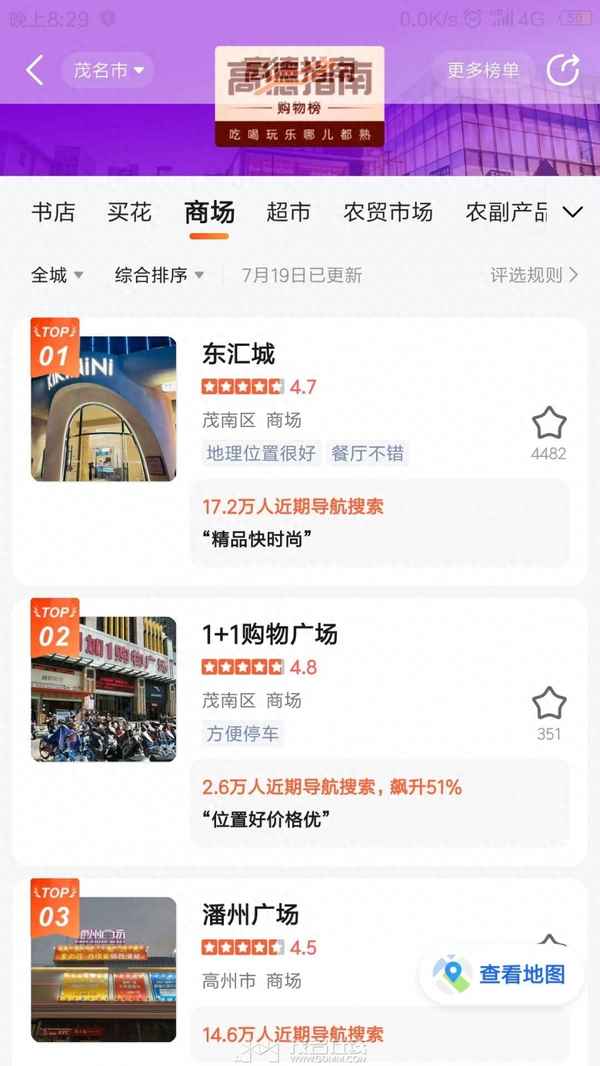Screen dimensions: 600x1066
Task: Go back using the top-left arrow
Action: coord(35,70)
